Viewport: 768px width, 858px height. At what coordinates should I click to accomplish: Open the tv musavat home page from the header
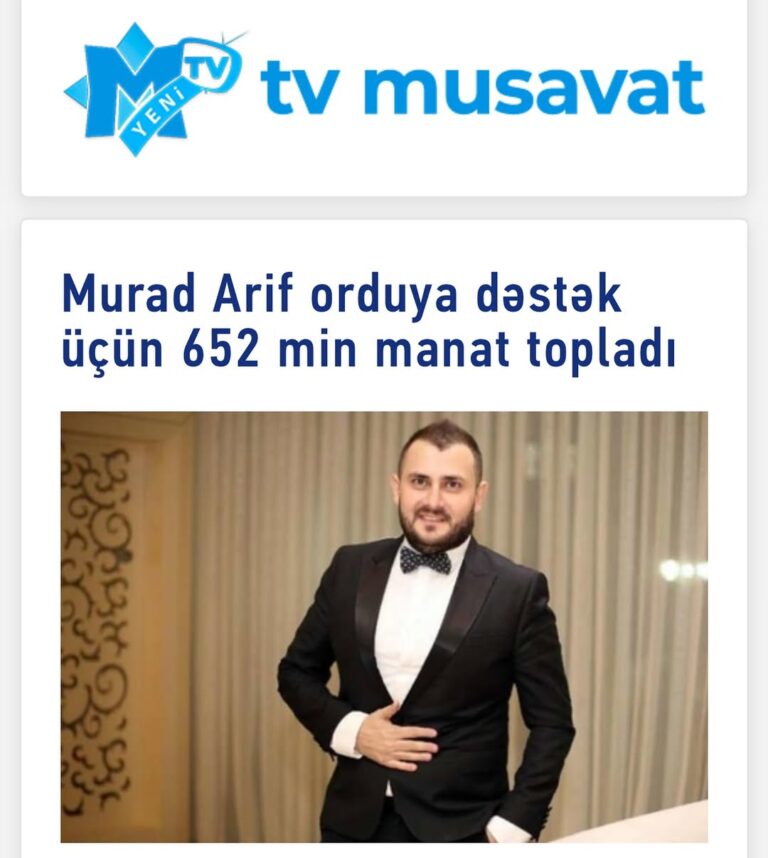[384, 88]
